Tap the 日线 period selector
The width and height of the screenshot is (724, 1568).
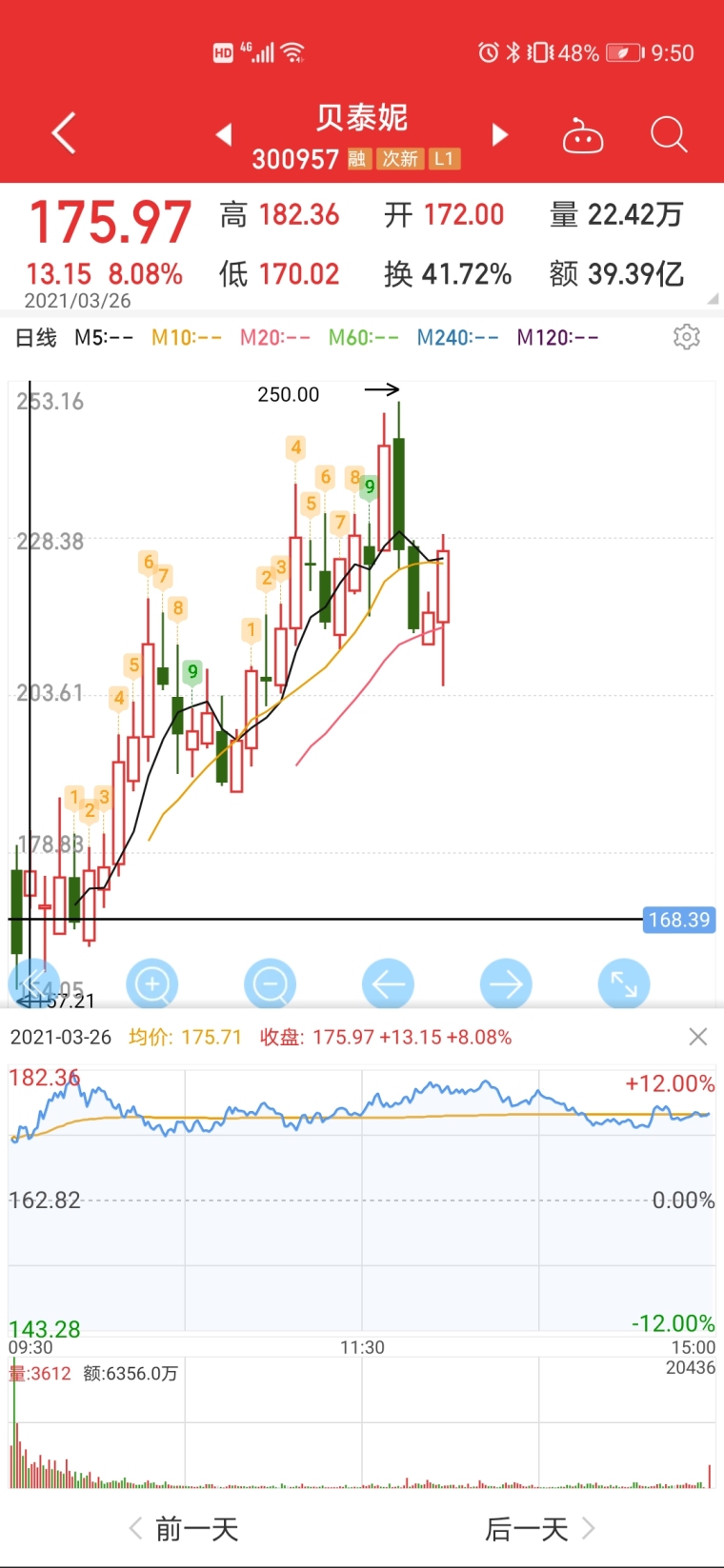(36, 337)
